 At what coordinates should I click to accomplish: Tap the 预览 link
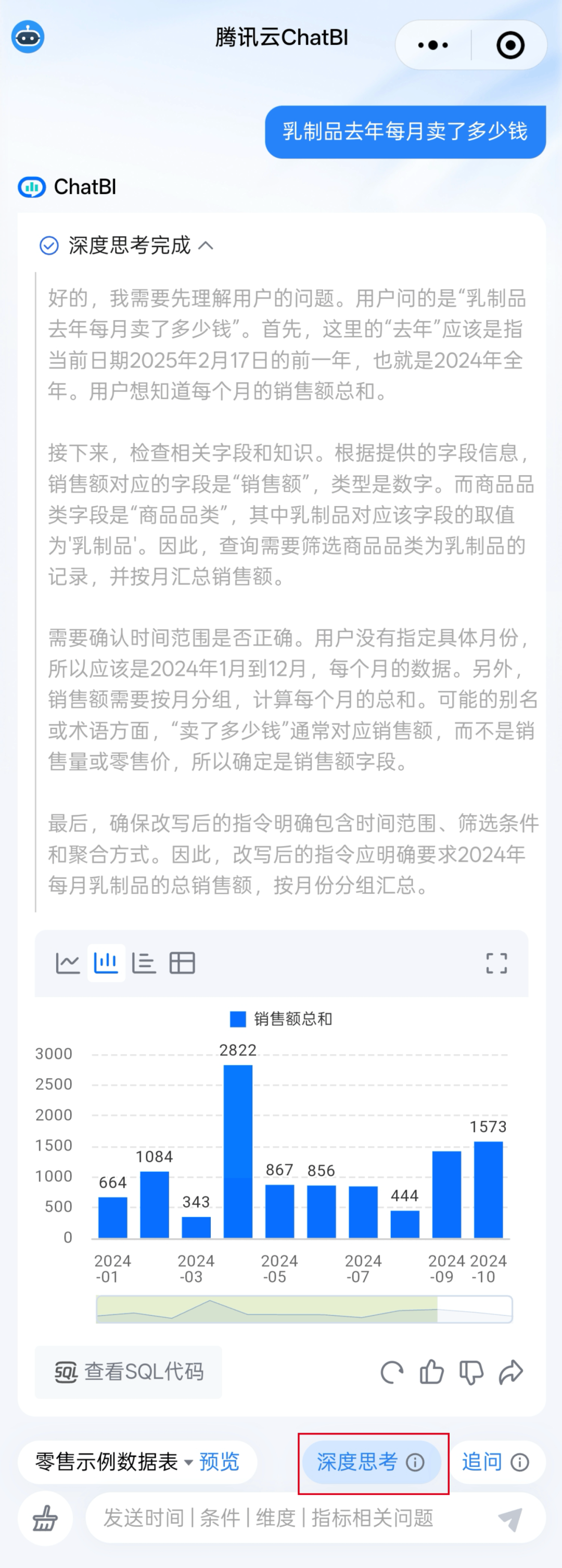[x=219, y=1461]
